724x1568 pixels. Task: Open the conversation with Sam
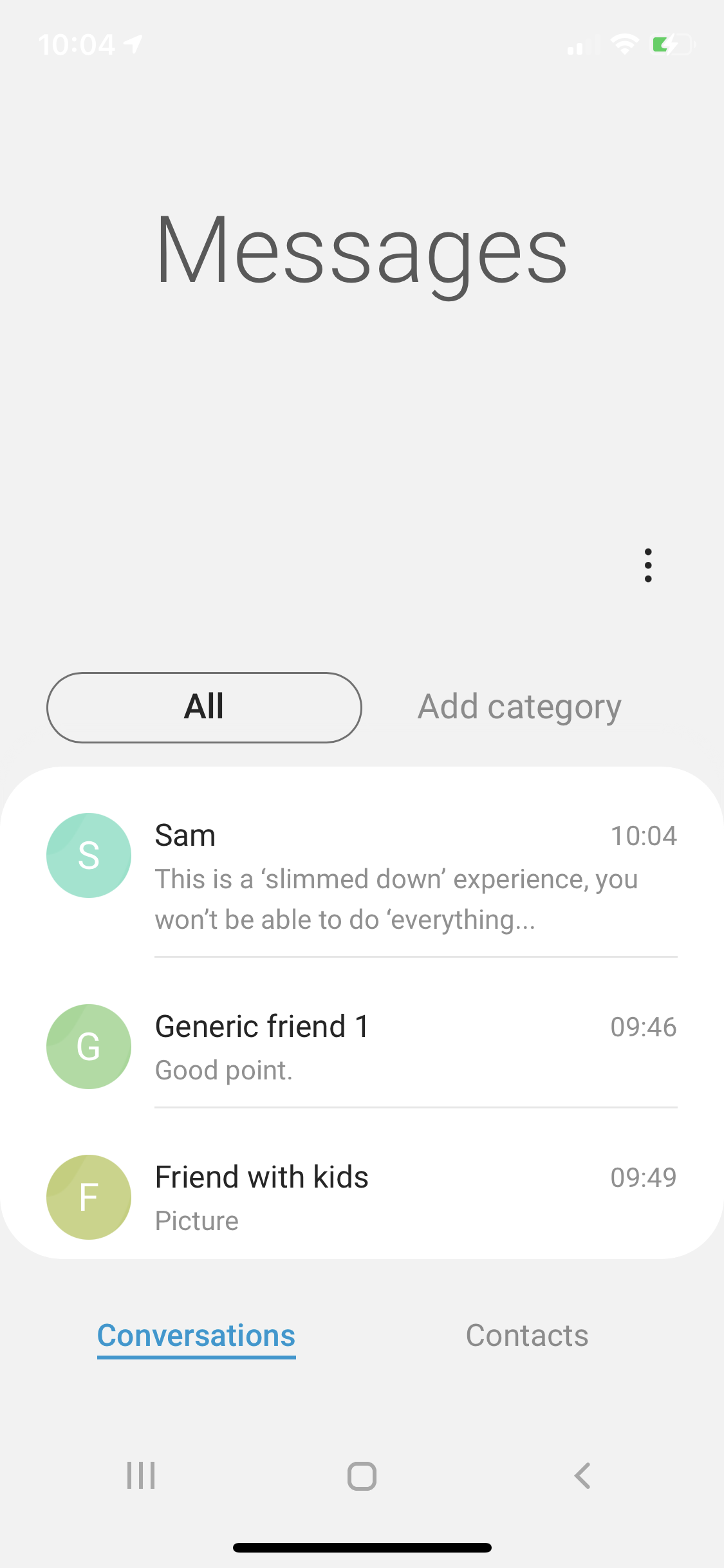tap(386, 877)
